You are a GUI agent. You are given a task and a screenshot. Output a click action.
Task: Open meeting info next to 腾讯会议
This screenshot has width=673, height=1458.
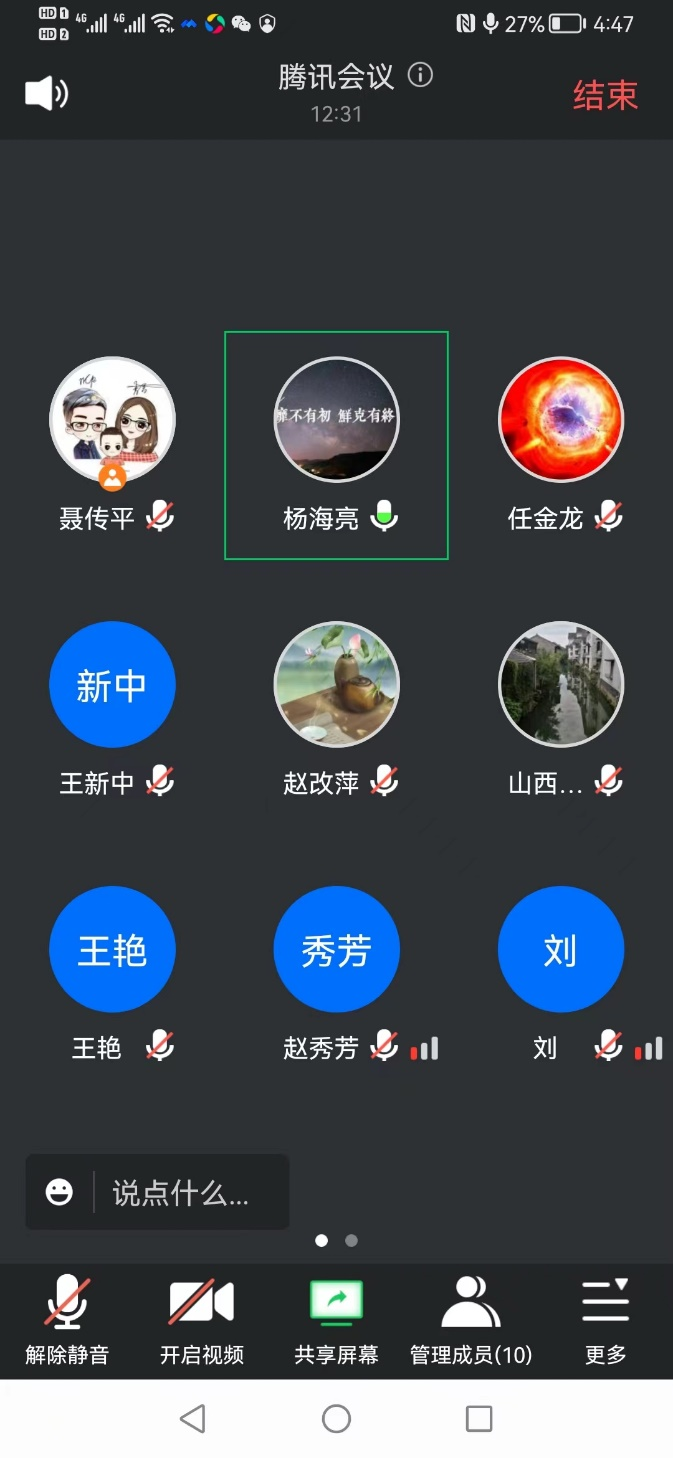point(421,76)
